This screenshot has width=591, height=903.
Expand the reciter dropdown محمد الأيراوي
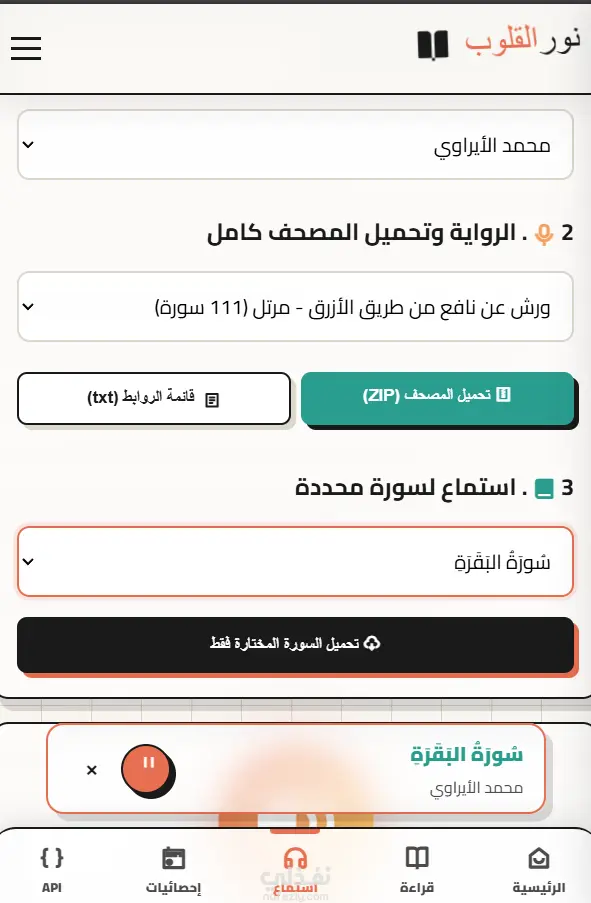click(296, 145)
